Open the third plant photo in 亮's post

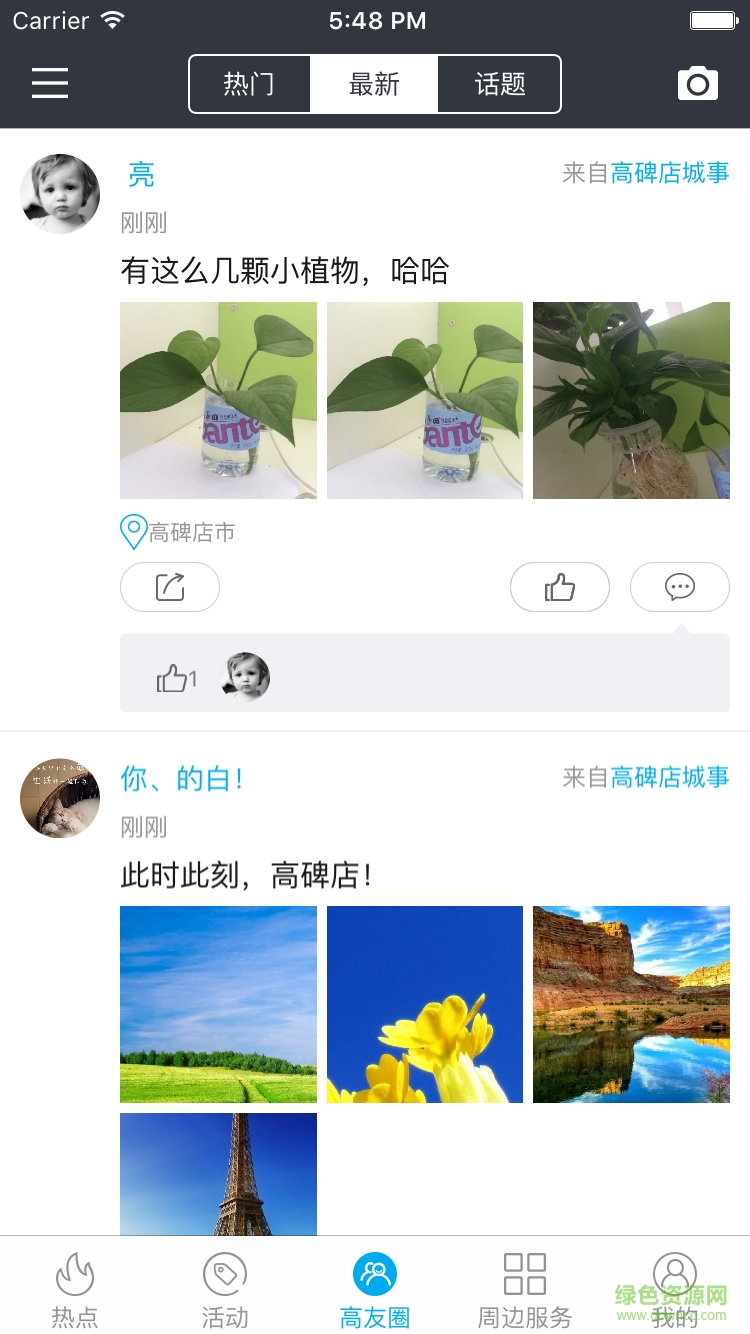click(631, 400)
